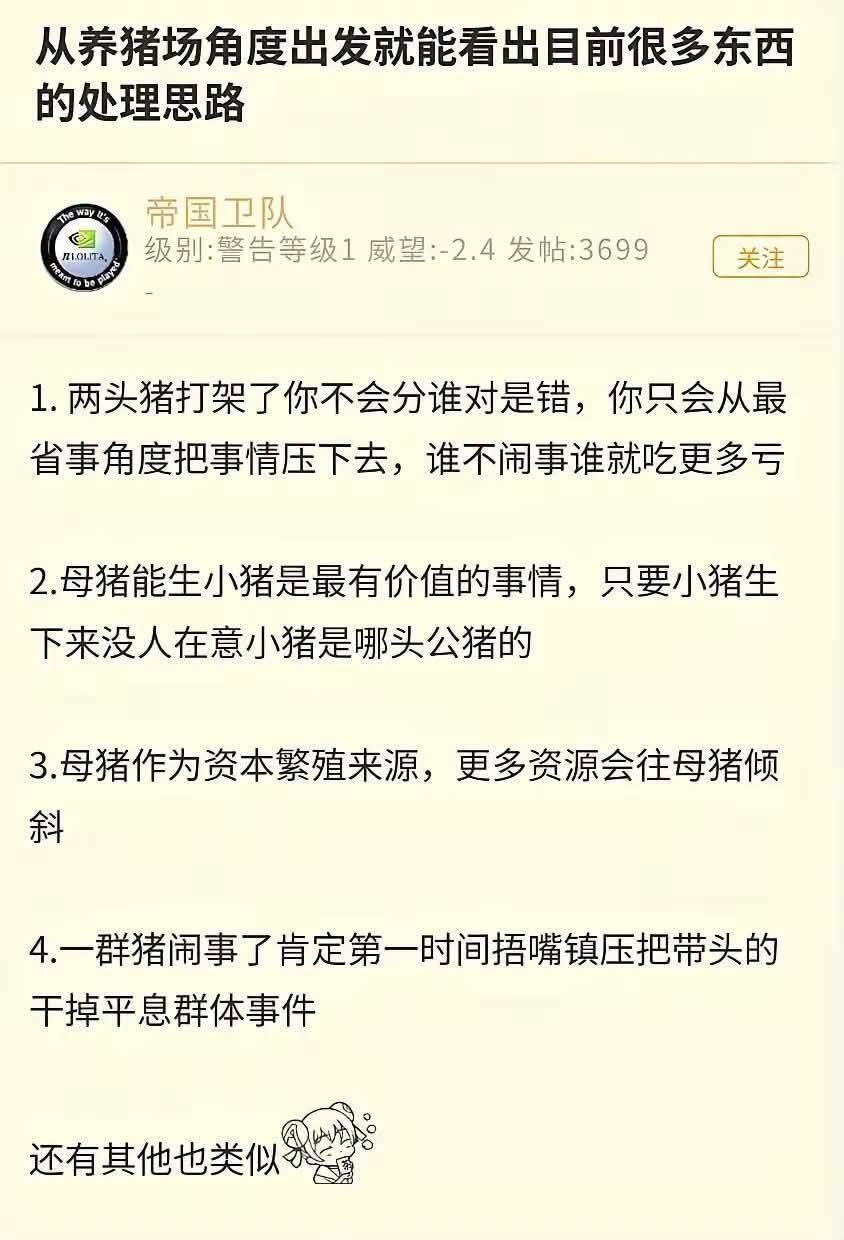Follow the author with the 关注 button
This screenshot has height=1240, width=844.
coord(760,257)
